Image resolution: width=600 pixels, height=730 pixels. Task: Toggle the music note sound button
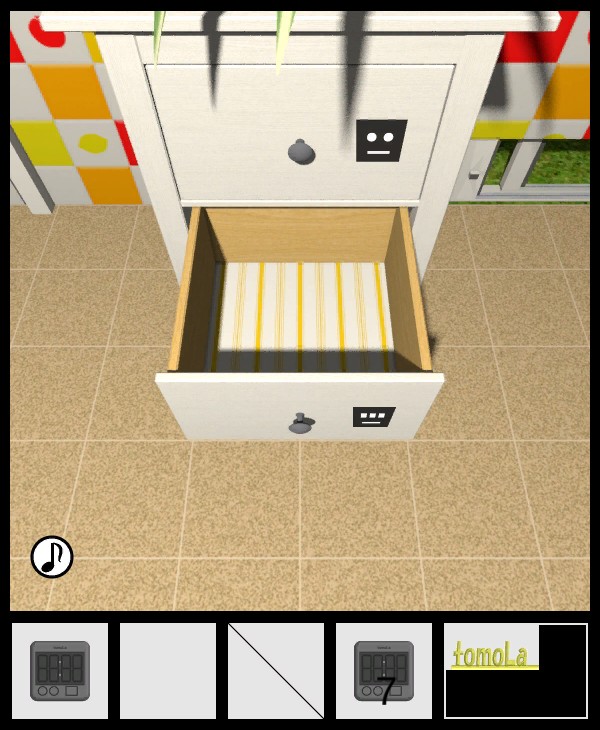coord(52,557)
